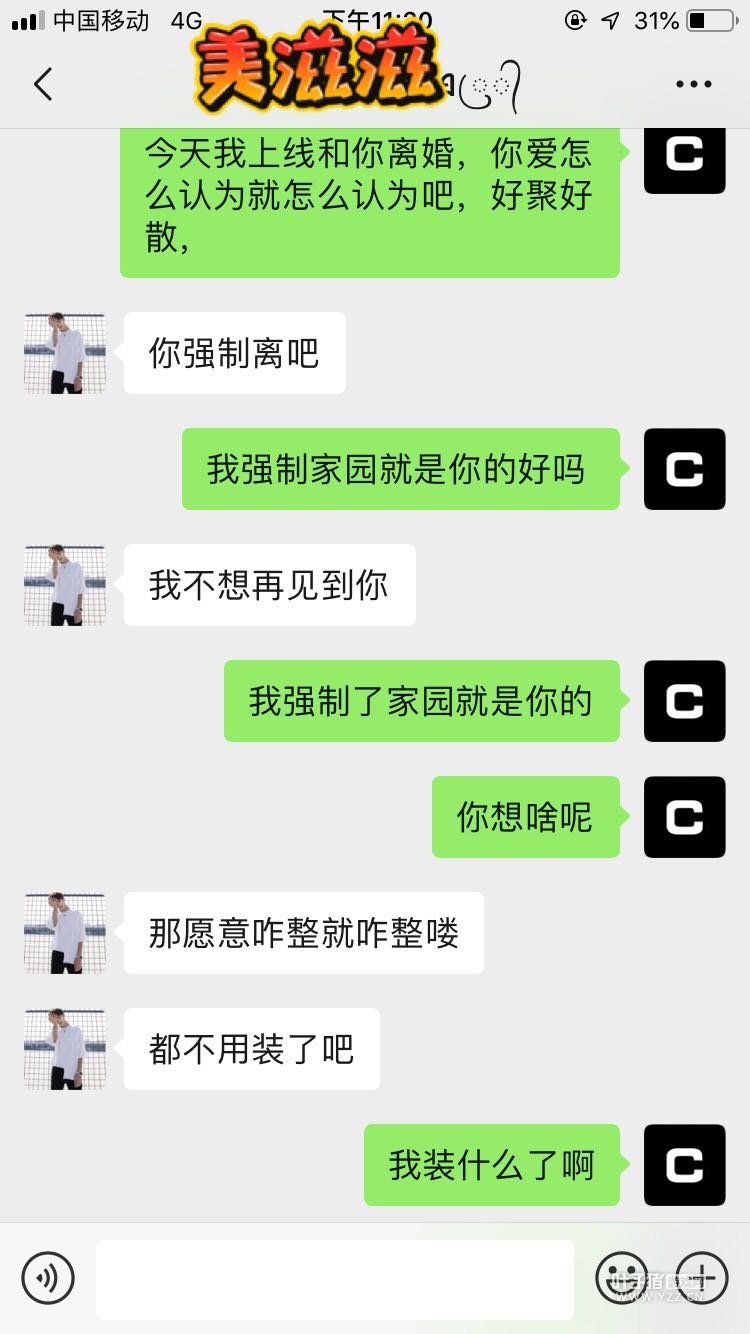Open contact avatar beside 你强制离吧
Viewport: 750px width, 1334px height.
[65, 353]
